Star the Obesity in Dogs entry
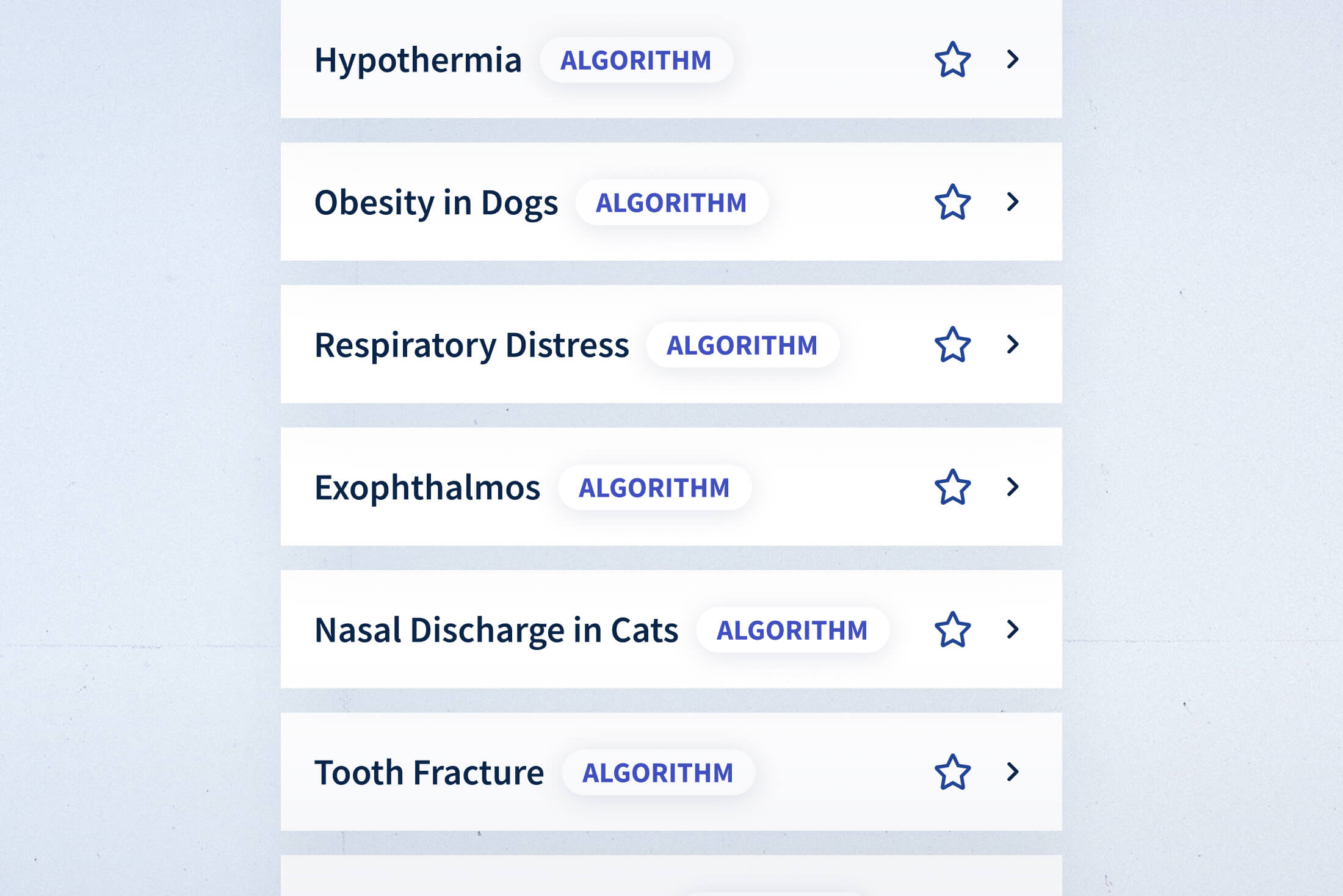The image size is (1343, 896). [952, 202]
